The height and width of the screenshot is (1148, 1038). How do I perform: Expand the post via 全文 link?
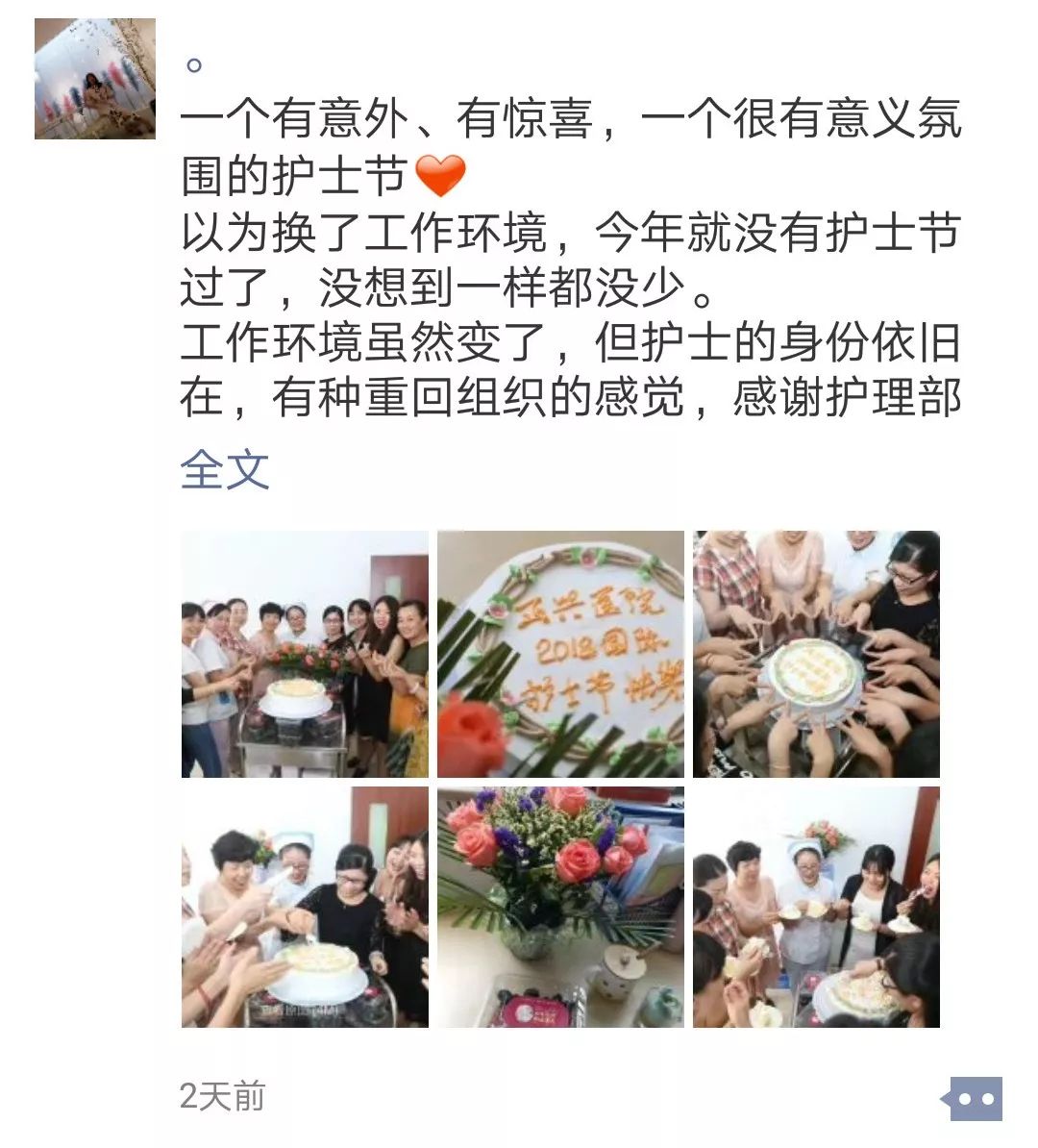tap(224, 470)
